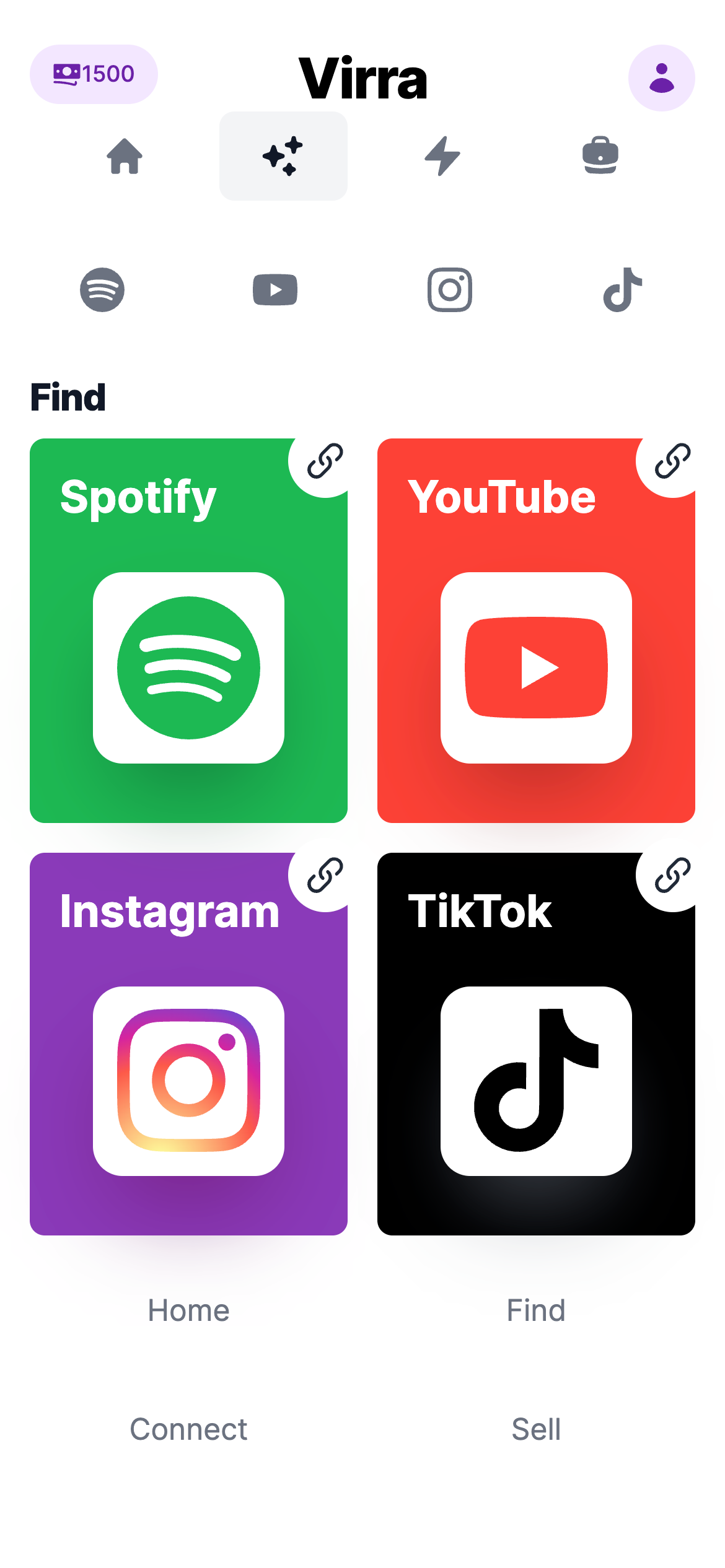Screen dimensions: 725x1568
Task: Select the sparkles Find tab icon
Action: (284, 156)
